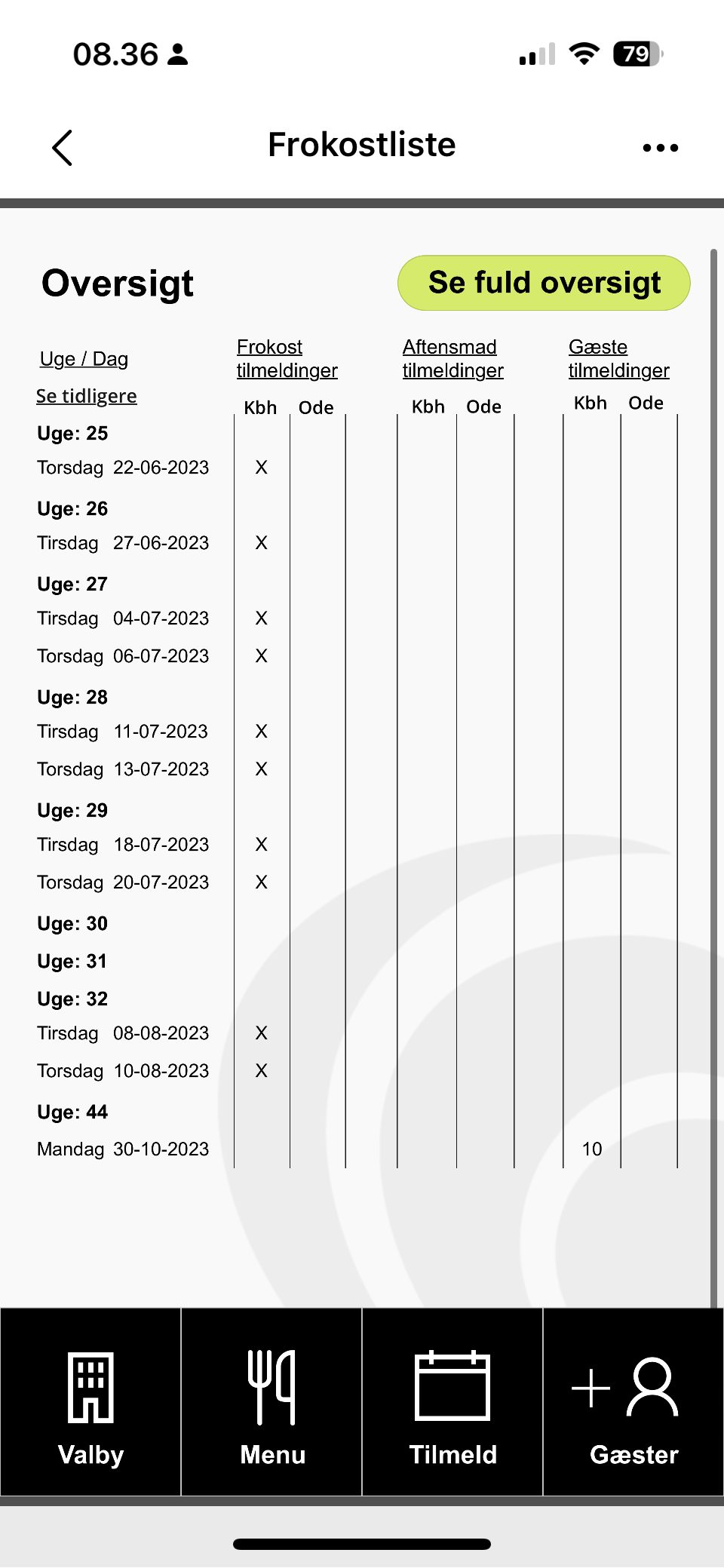Tap Se fuld oversigt button
Image resolution: width=724 pixels, height=1568 pixels.
coord(544,283)
